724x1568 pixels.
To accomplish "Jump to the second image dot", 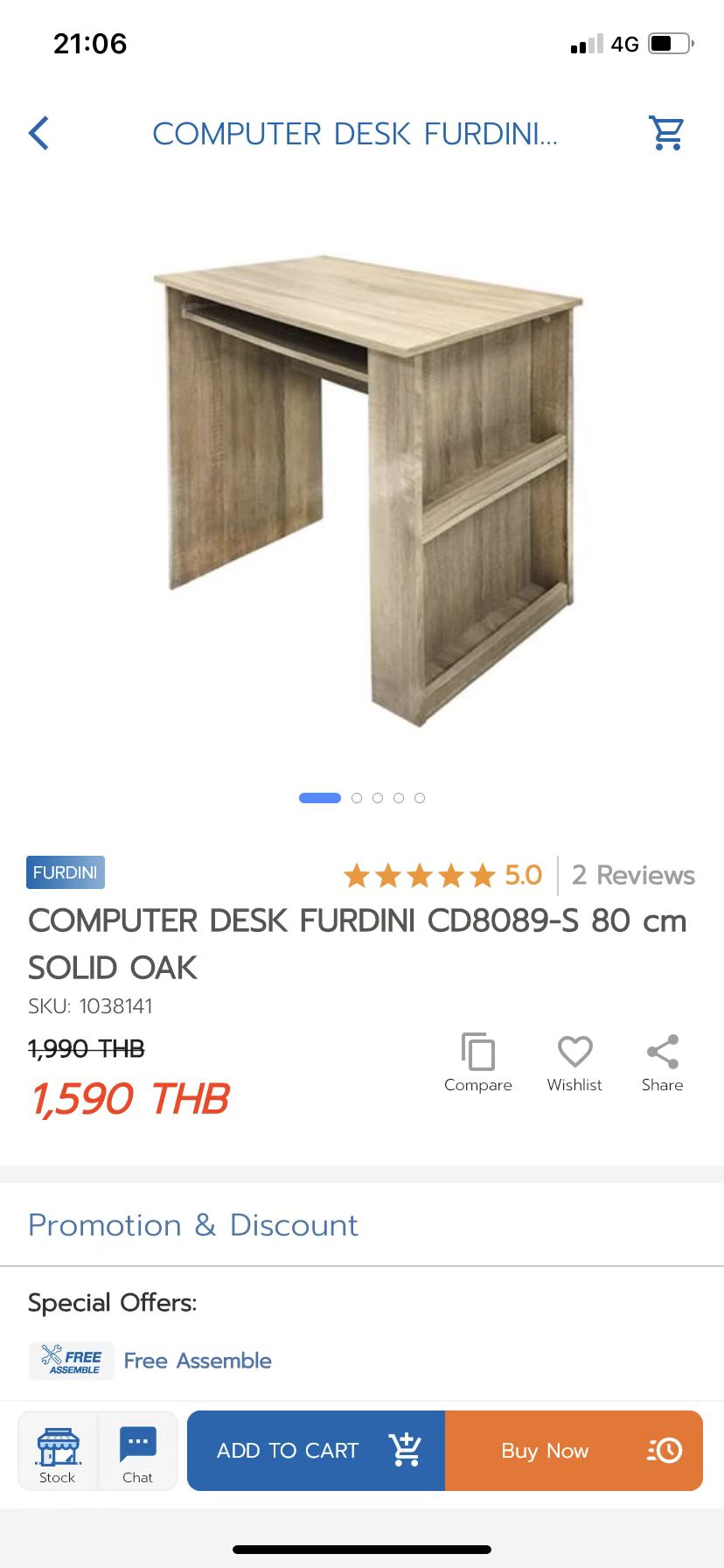I will tap(357, 798).
